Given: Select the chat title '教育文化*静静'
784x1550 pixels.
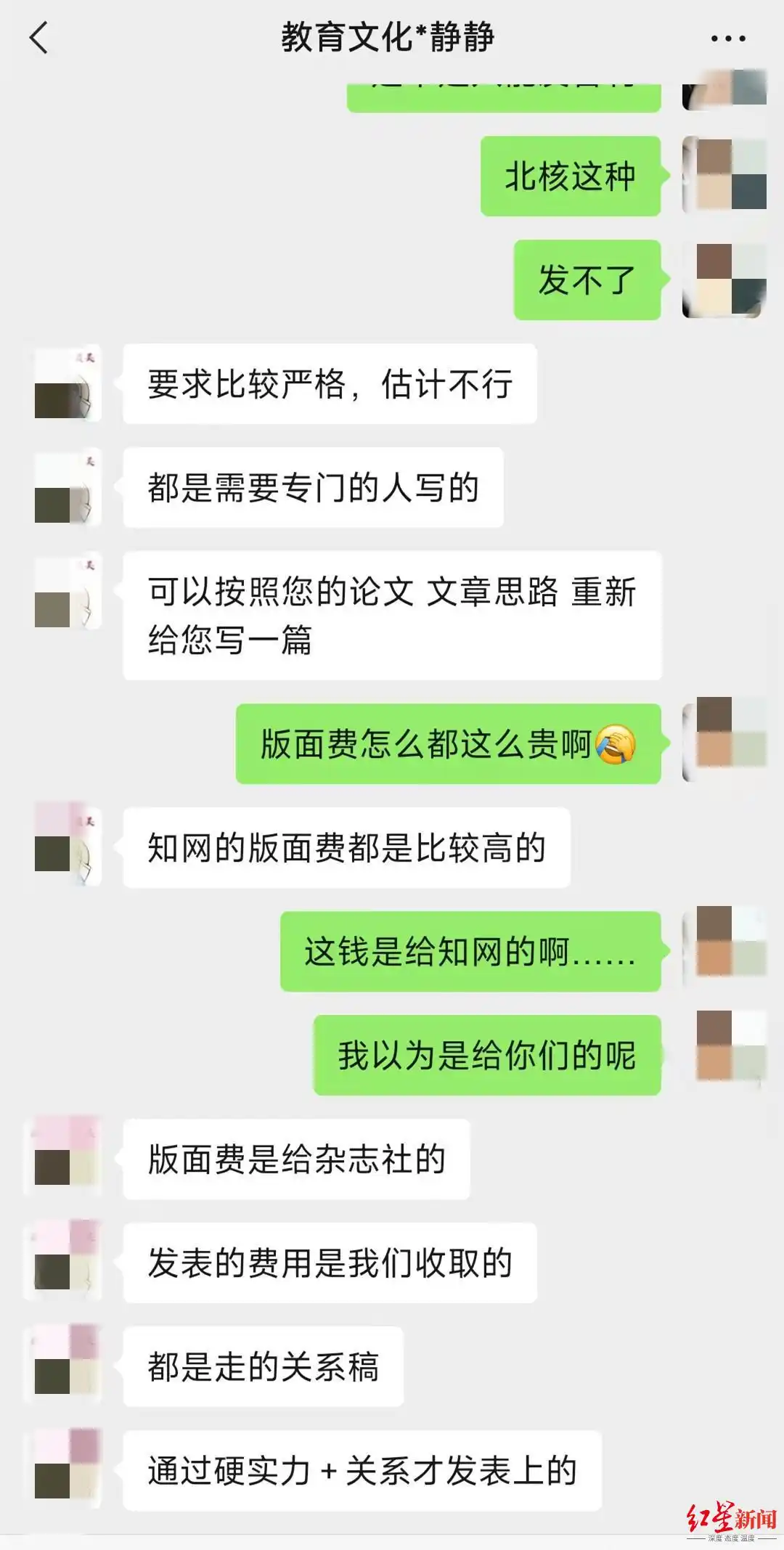Looking at the screenshot, I should pyautogui.click(x=392, y=40).
